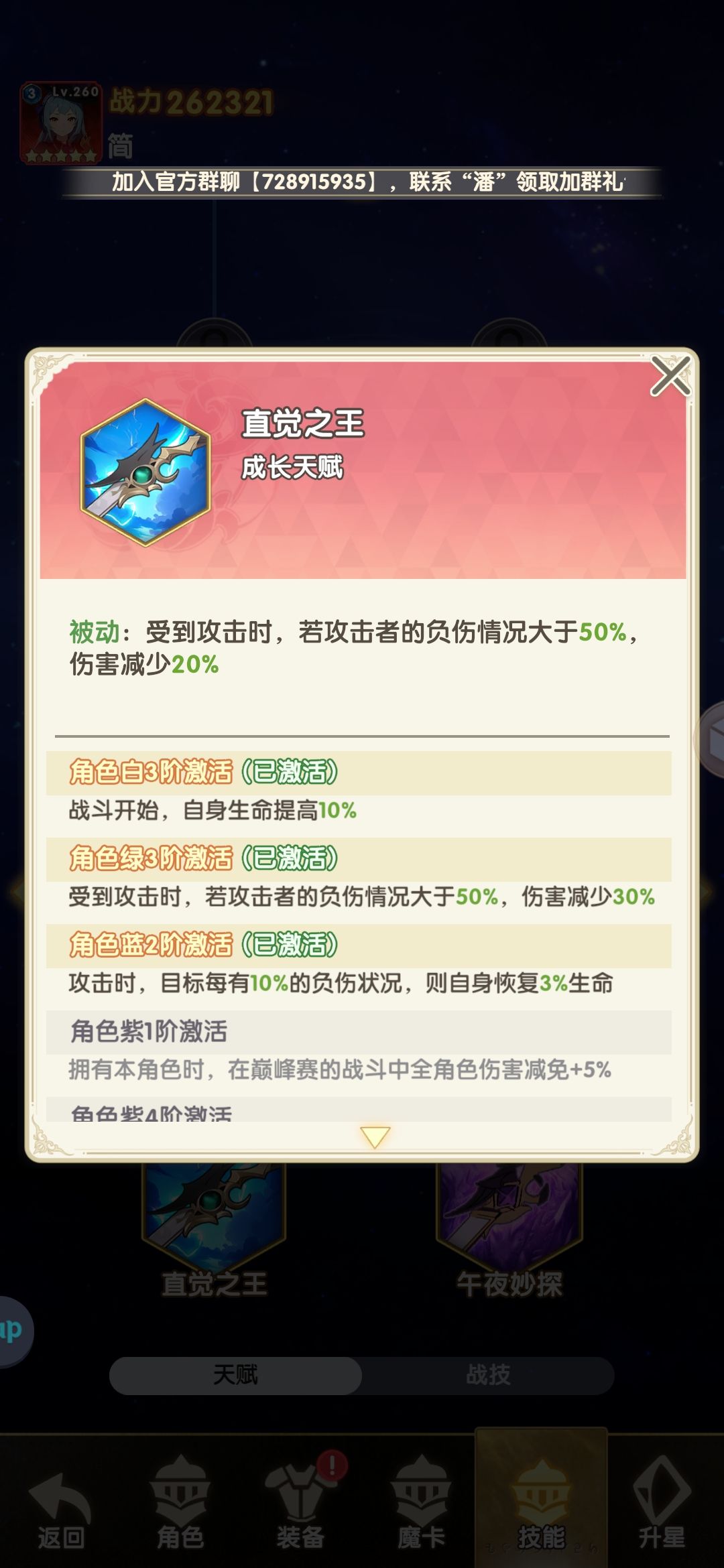This screenshot has height=1568, width=724.
Task: Tap the official group announcement banner
Action: point(362,185)
